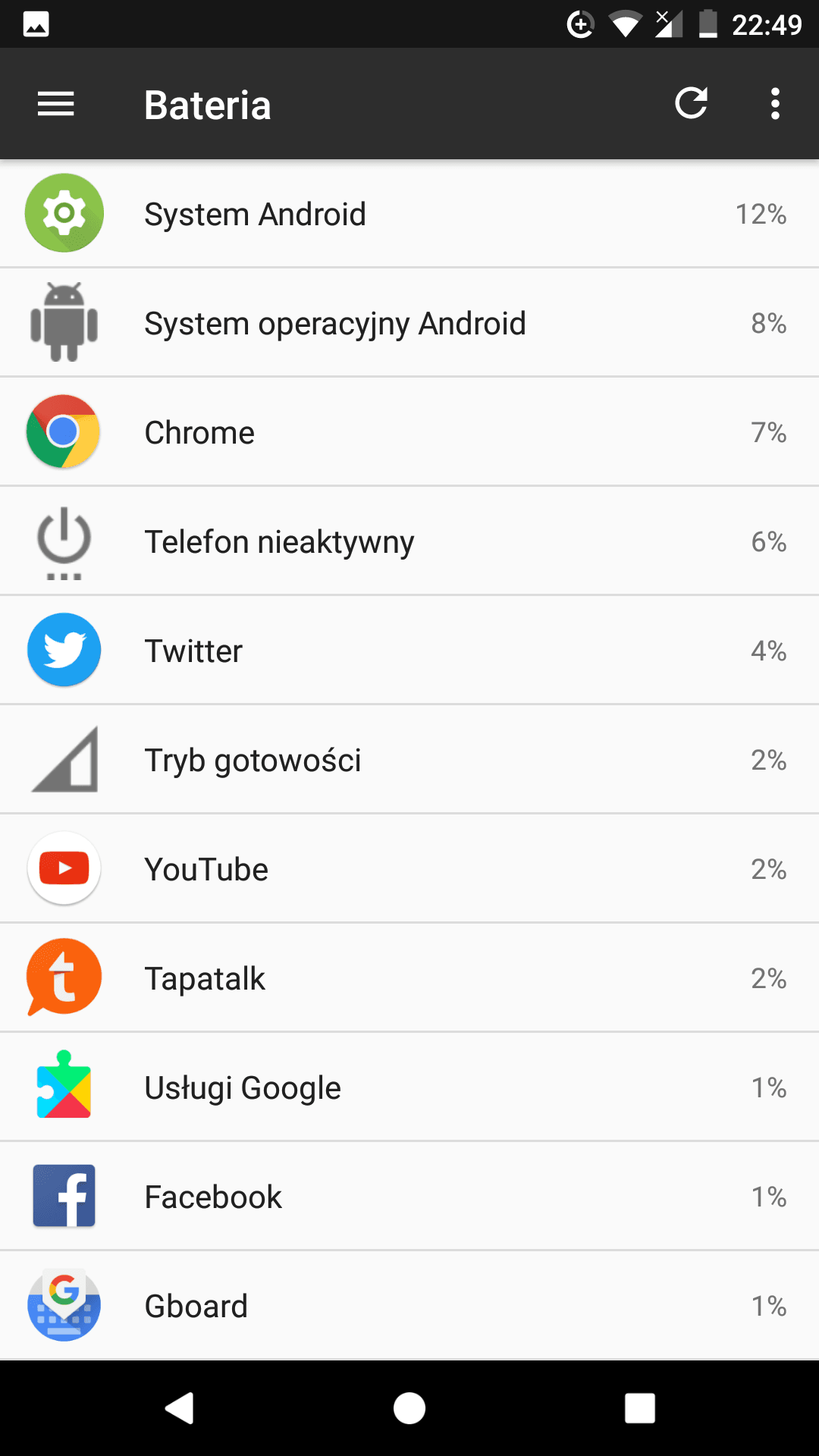
Task: Open System Android battery details
Action: click(x=409, y=214)
